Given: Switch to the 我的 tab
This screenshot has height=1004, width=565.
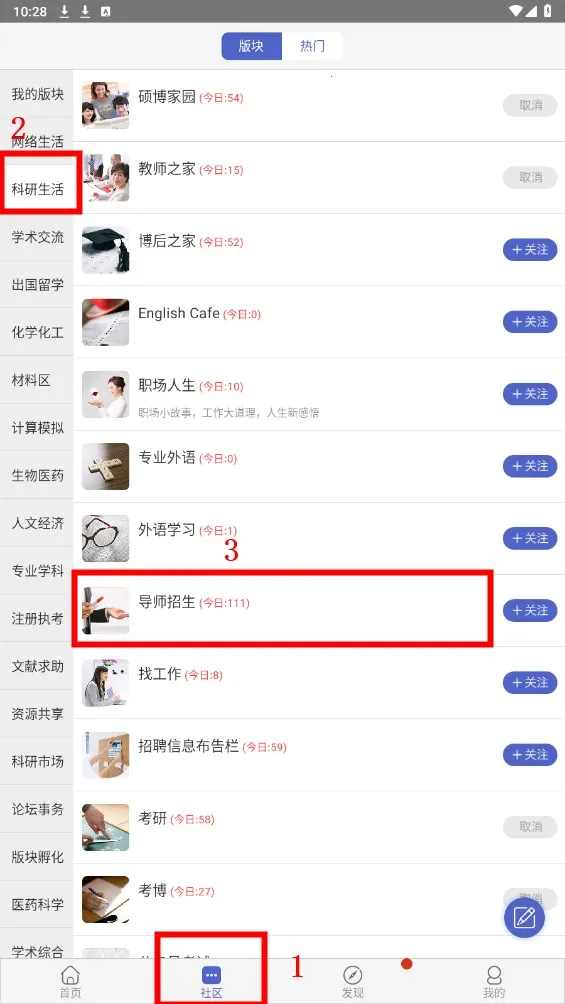Looking at the screenshot, I should click(494, 982).
